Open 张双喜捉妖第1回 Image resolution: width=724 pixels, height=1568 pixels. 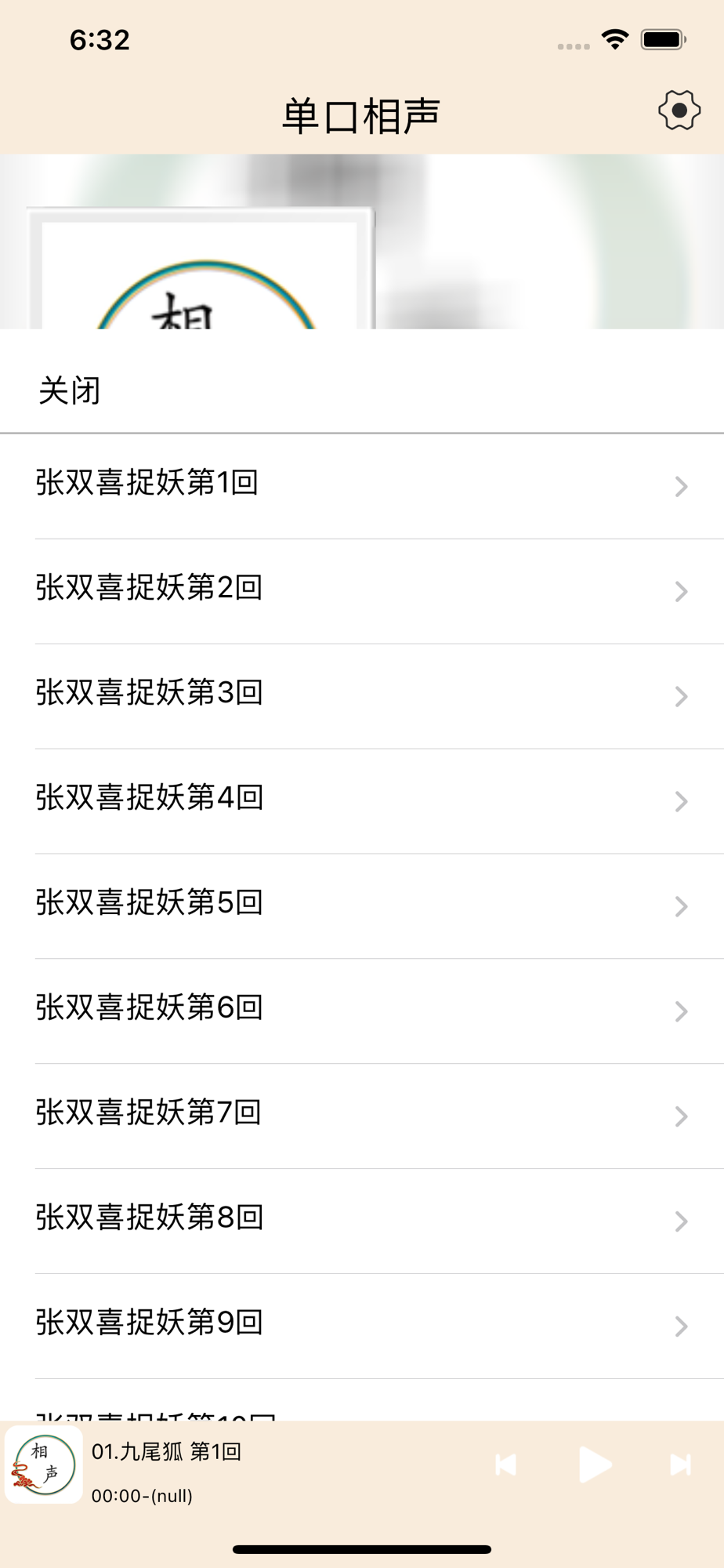point(362,486)
